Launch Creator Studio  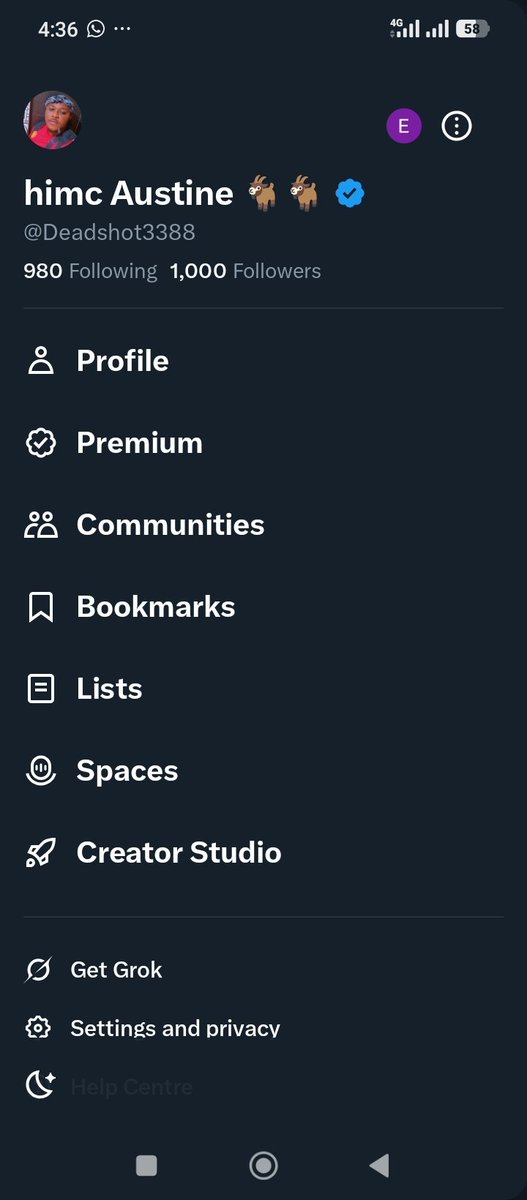click(263, 853)
